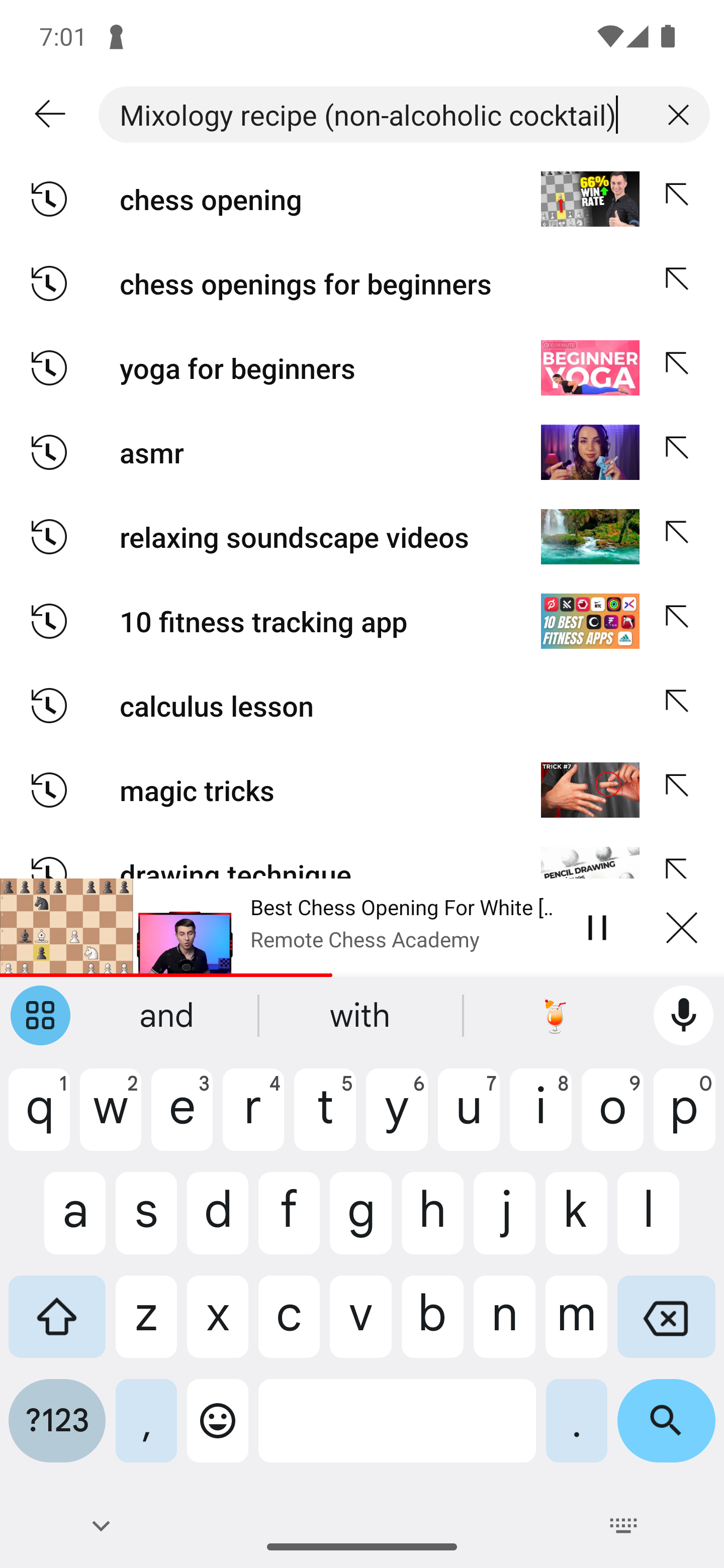
Task: Close the miniplayer
Action: [681, 928]
